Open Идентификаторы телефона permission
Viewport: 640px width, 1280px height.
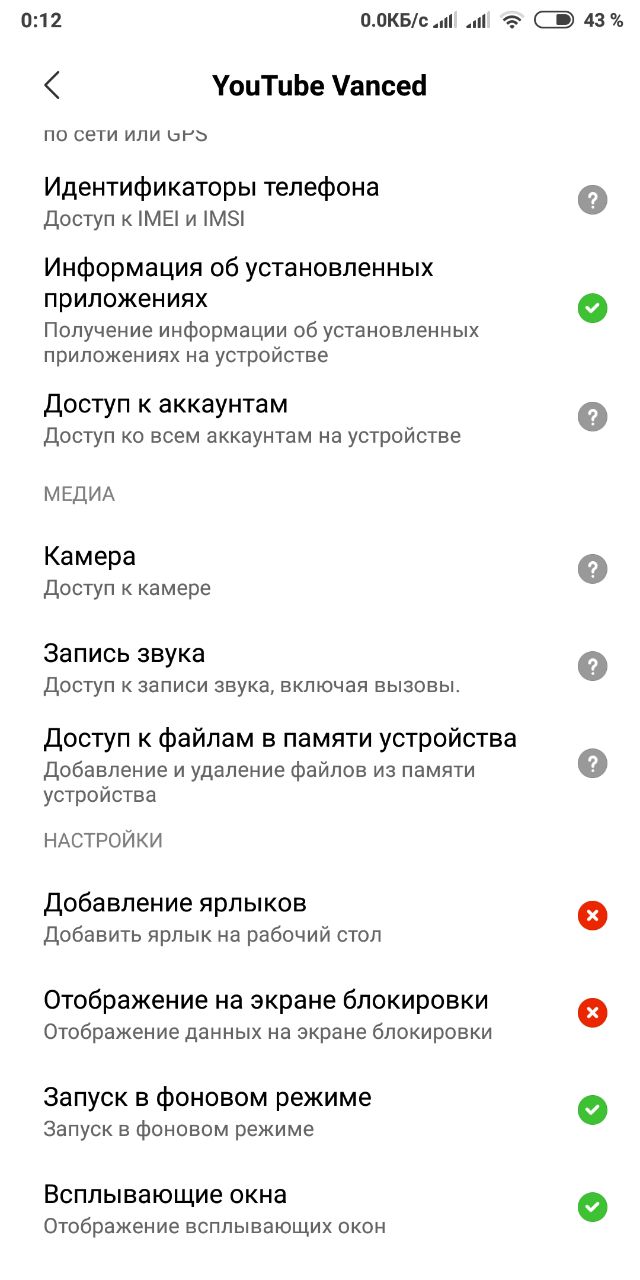(x=320, y=201)
